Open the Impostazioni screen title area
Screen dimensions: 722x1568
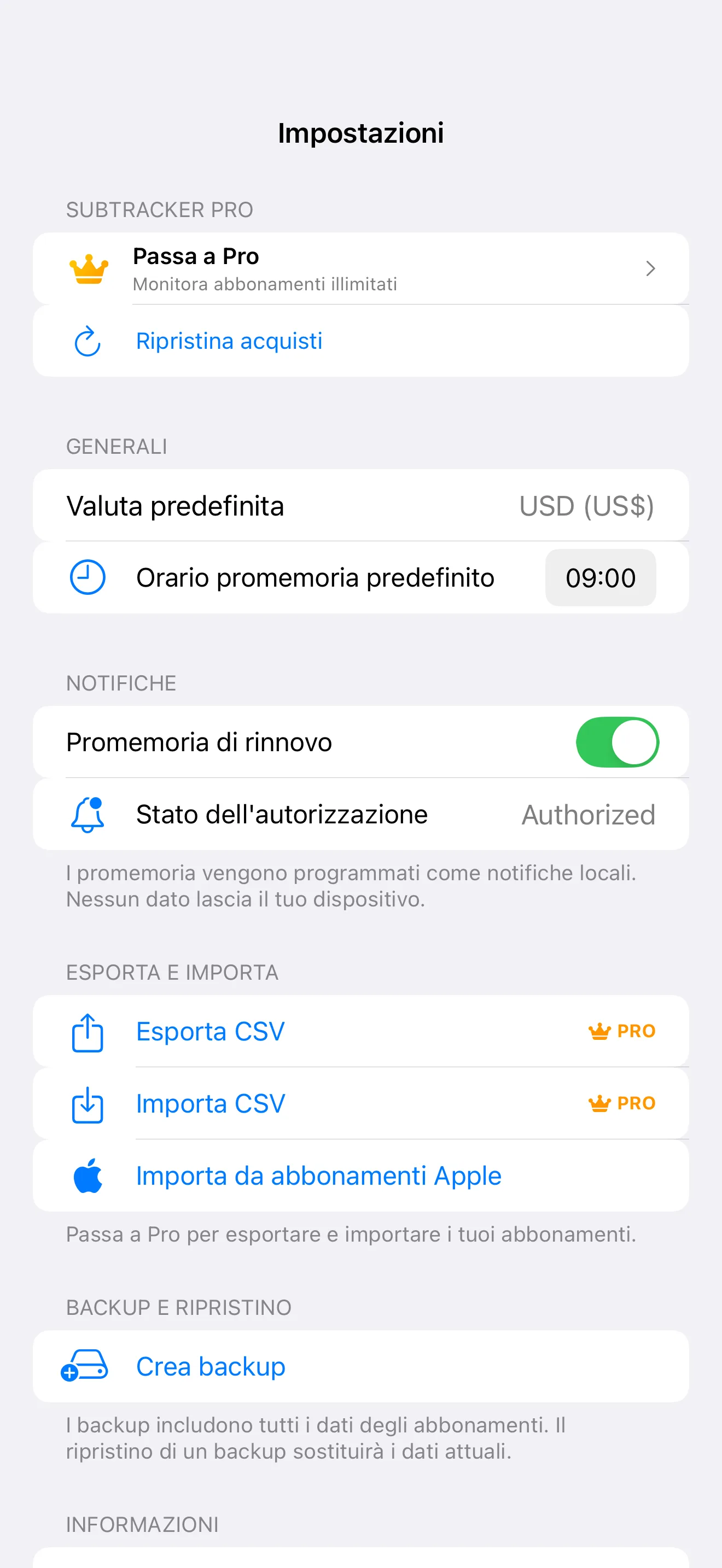361,133
